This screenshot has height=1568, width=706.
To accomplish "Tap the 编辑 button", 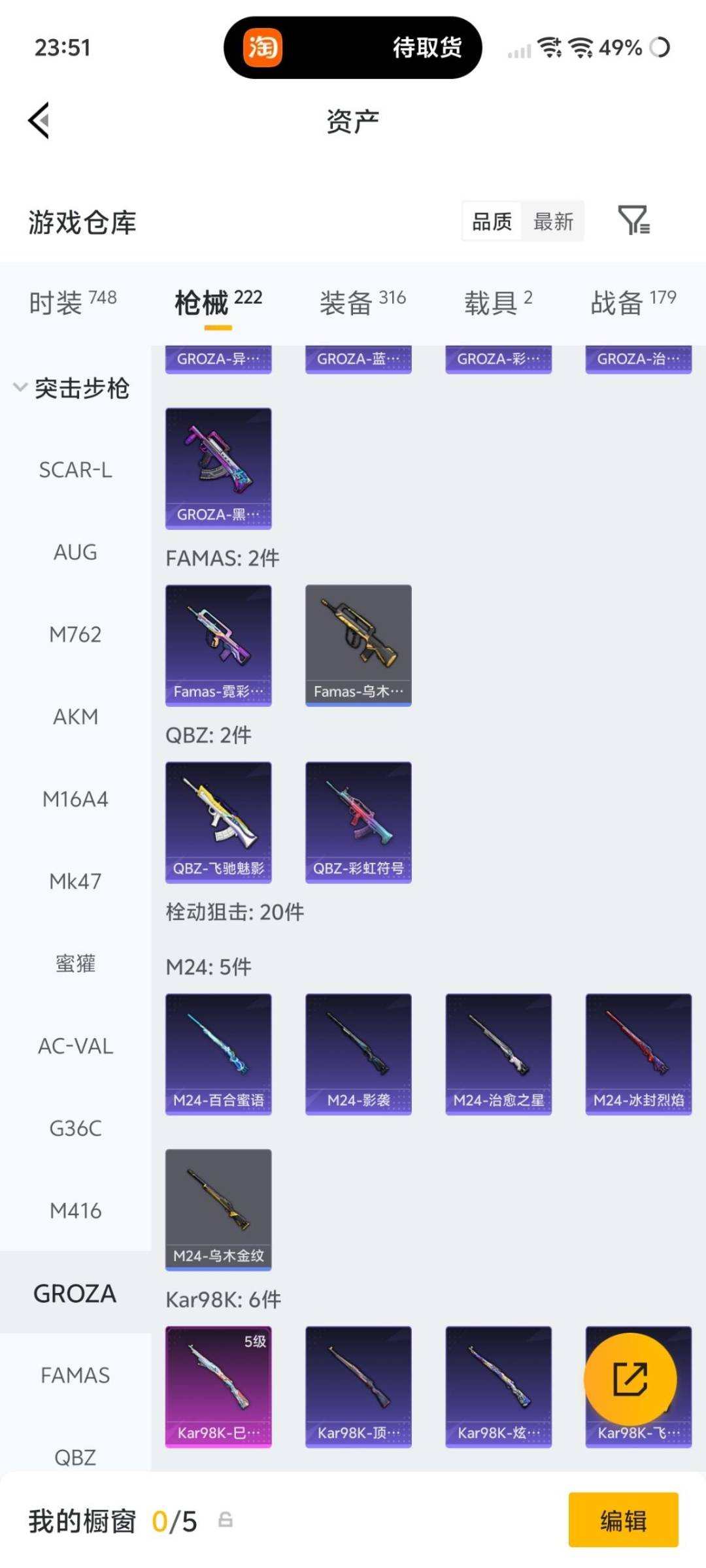I will 624,1519.
